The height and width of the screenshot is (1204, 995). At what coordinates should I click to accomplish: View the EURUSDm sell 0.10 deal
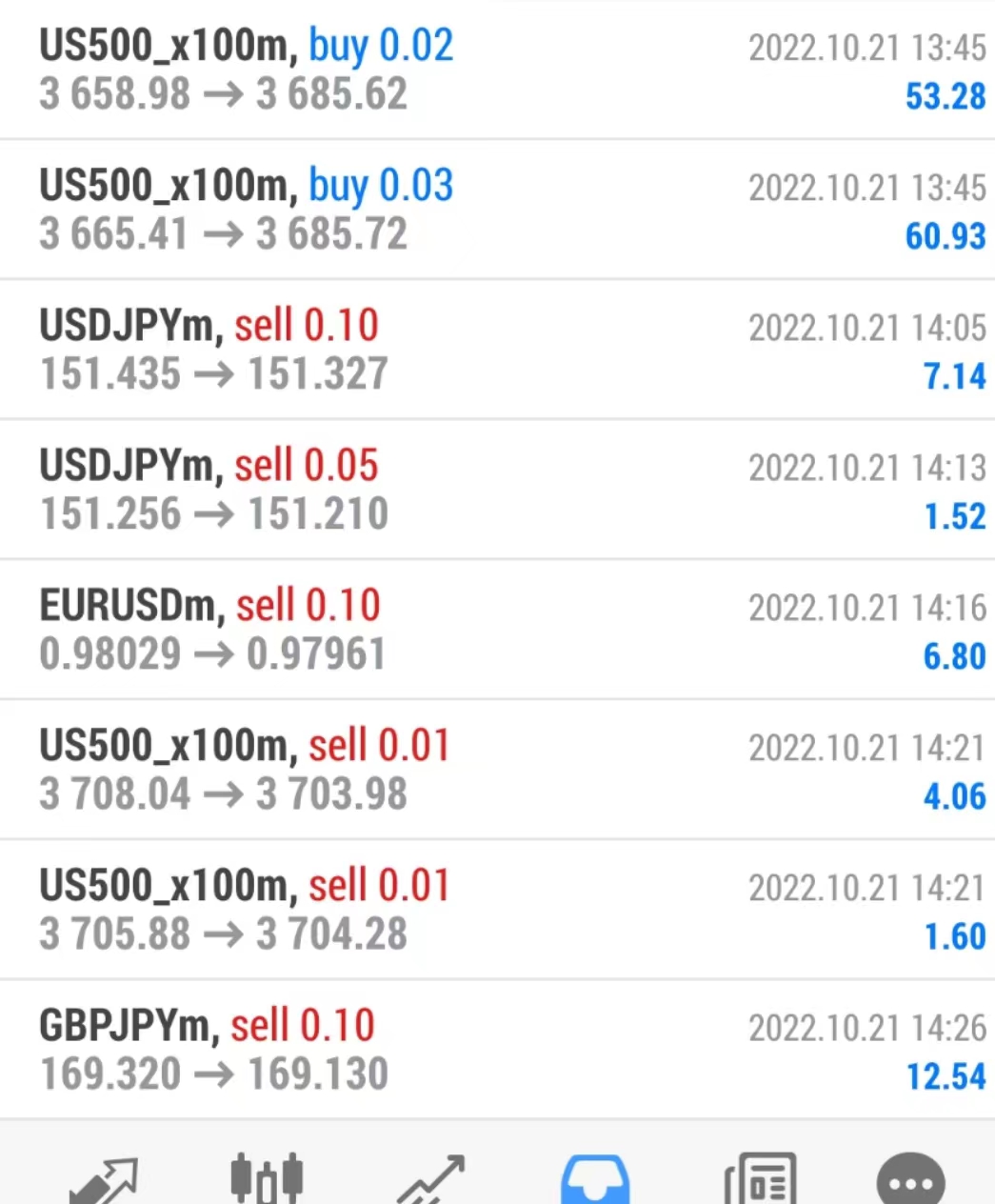coord(497,631)
